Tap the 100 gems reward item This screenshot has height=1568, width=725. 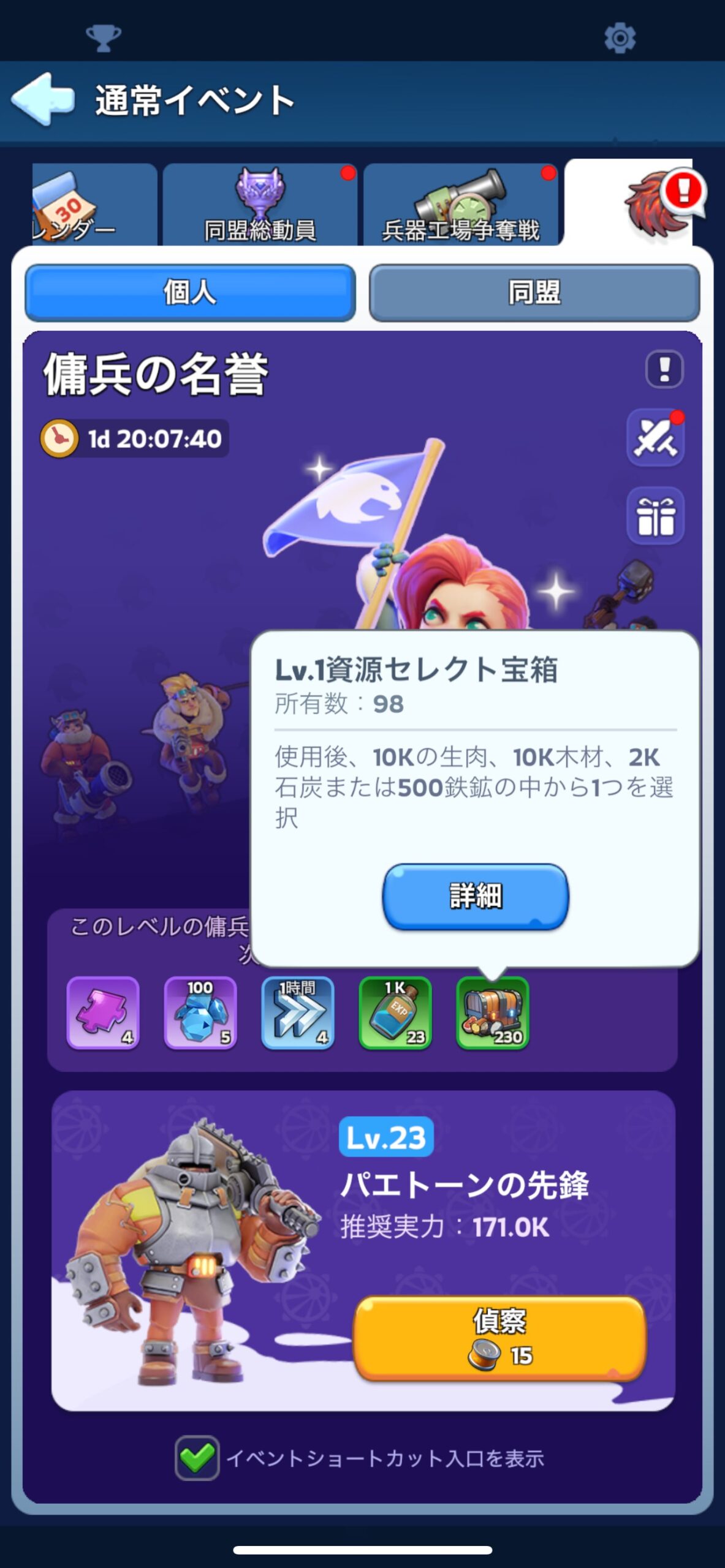(200, 1012)
